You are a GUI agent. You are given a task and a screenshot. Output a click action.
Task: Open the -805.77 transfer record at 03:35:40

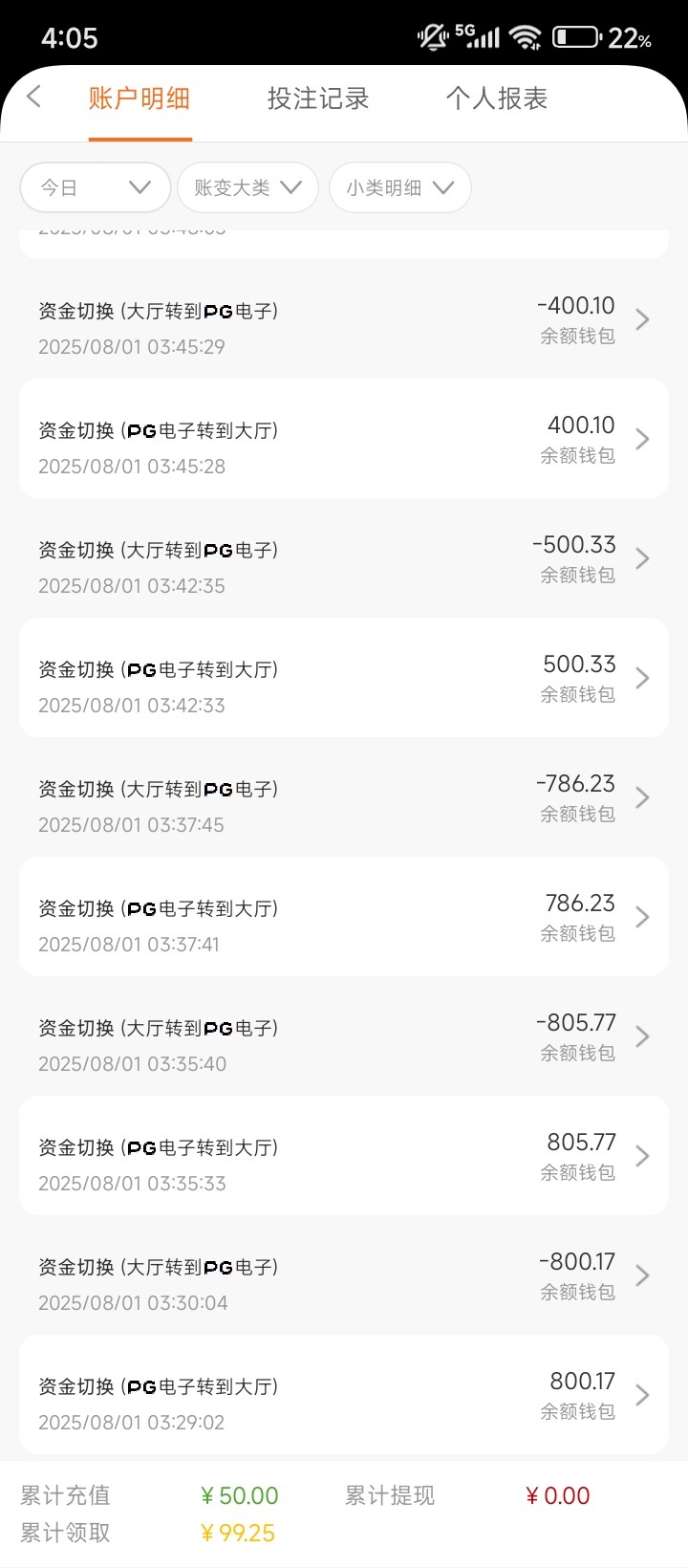pyautogui.click(x=343, y=1037)
